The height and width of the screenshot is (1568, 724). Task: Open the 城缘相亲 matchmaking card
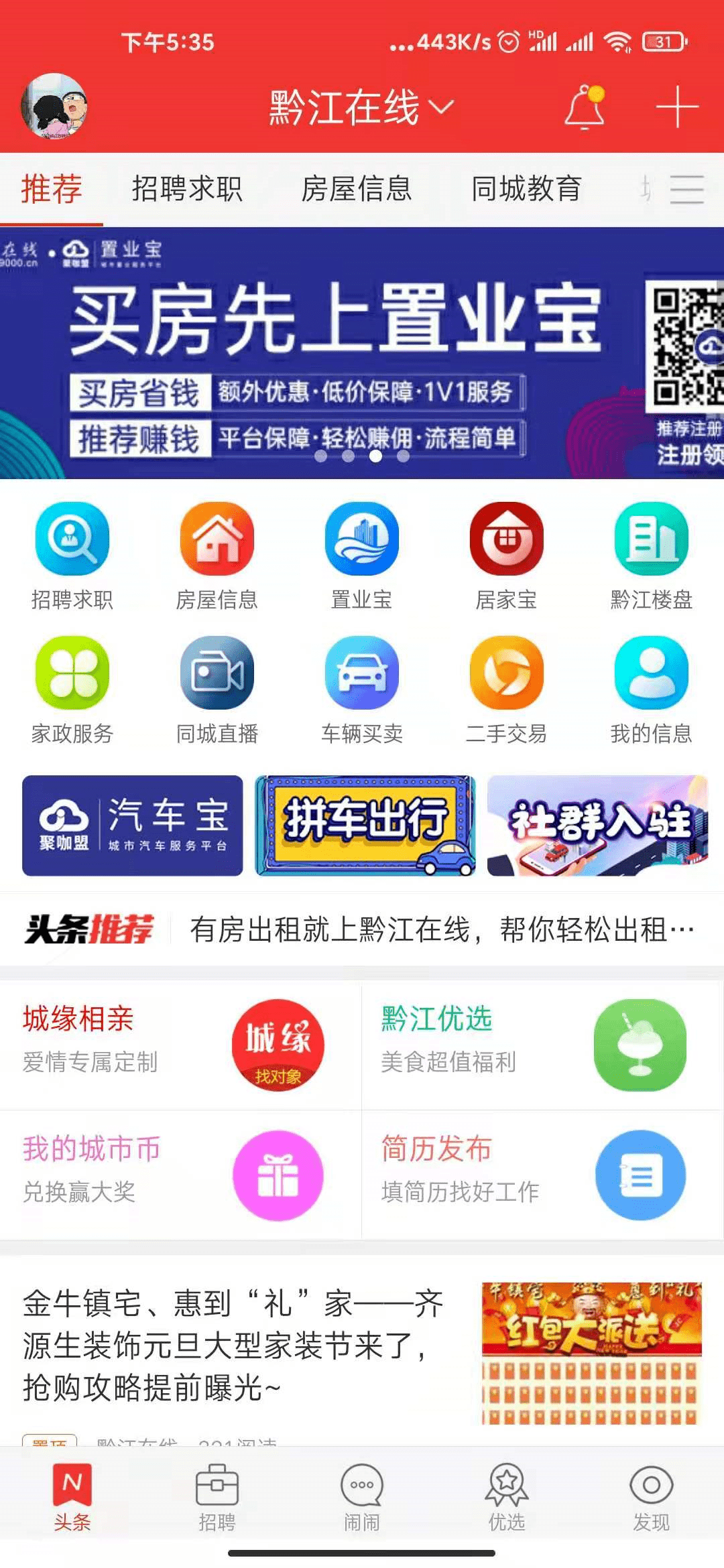(x=180, y=1045)
